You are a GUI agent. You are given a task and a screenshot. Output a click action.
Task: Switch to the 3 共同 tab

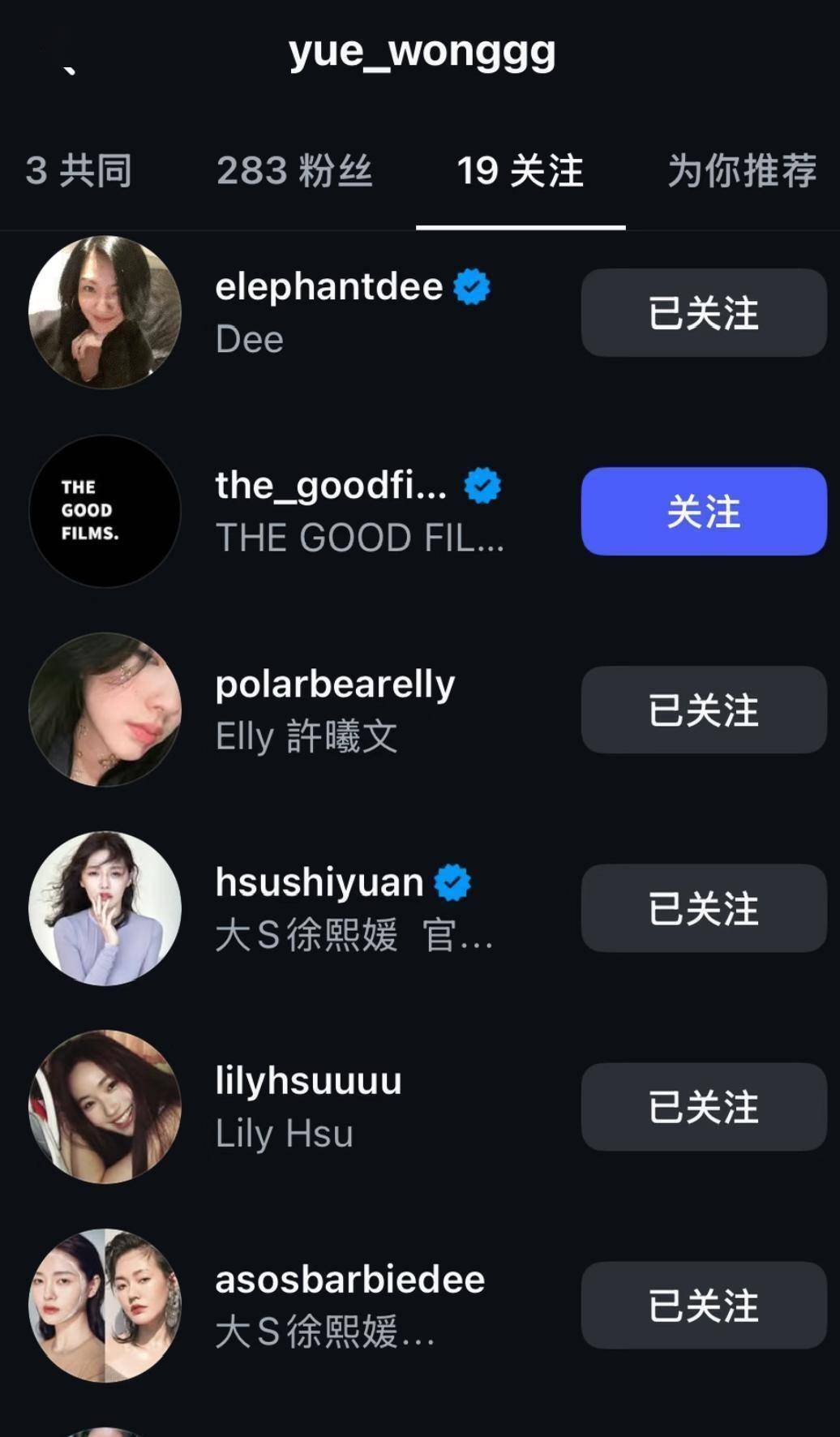79,171
